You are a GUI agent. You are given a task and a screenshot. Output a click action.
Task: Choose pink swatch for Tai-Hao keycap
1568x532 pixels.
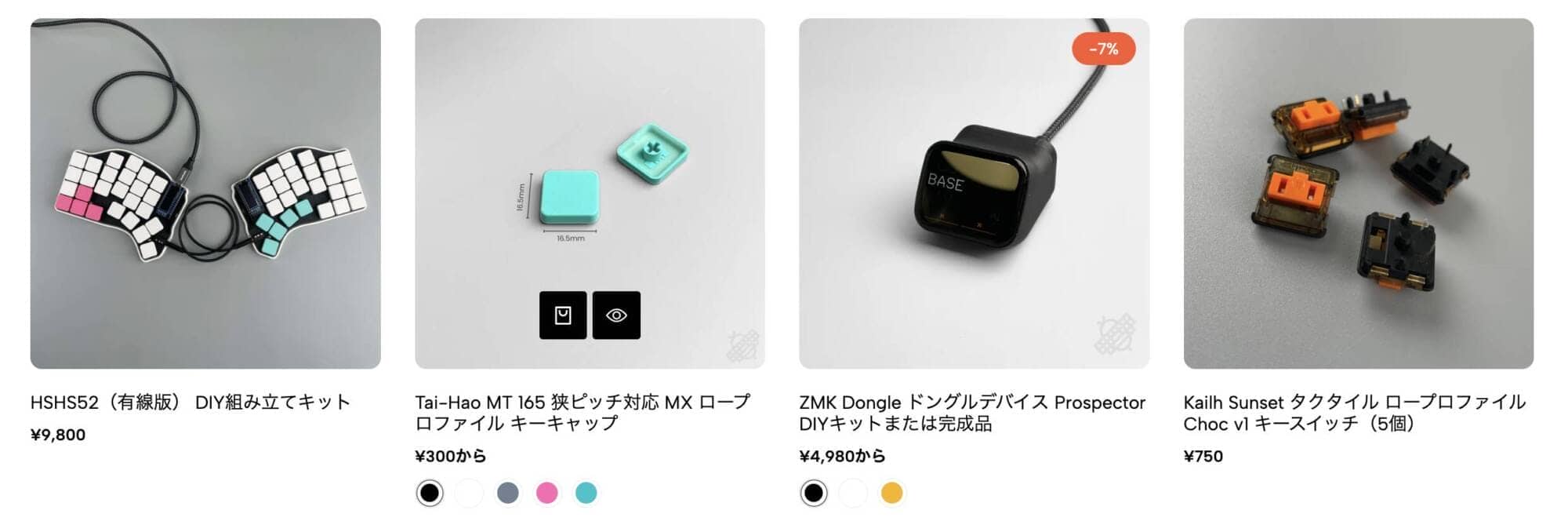pyautogui.click(x=547, y=493)
